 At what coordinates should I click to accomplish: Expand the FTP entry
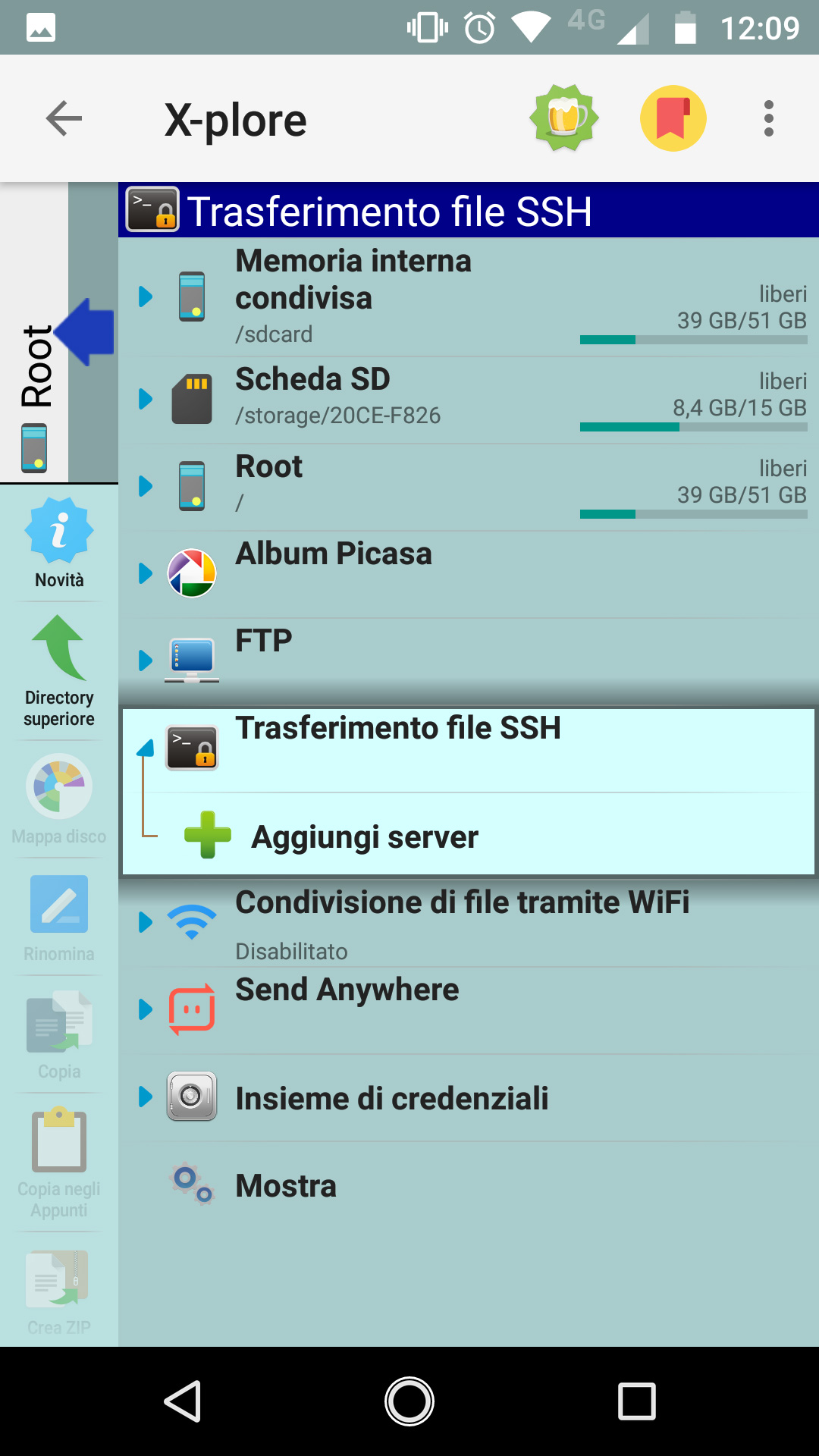(146, 661)
